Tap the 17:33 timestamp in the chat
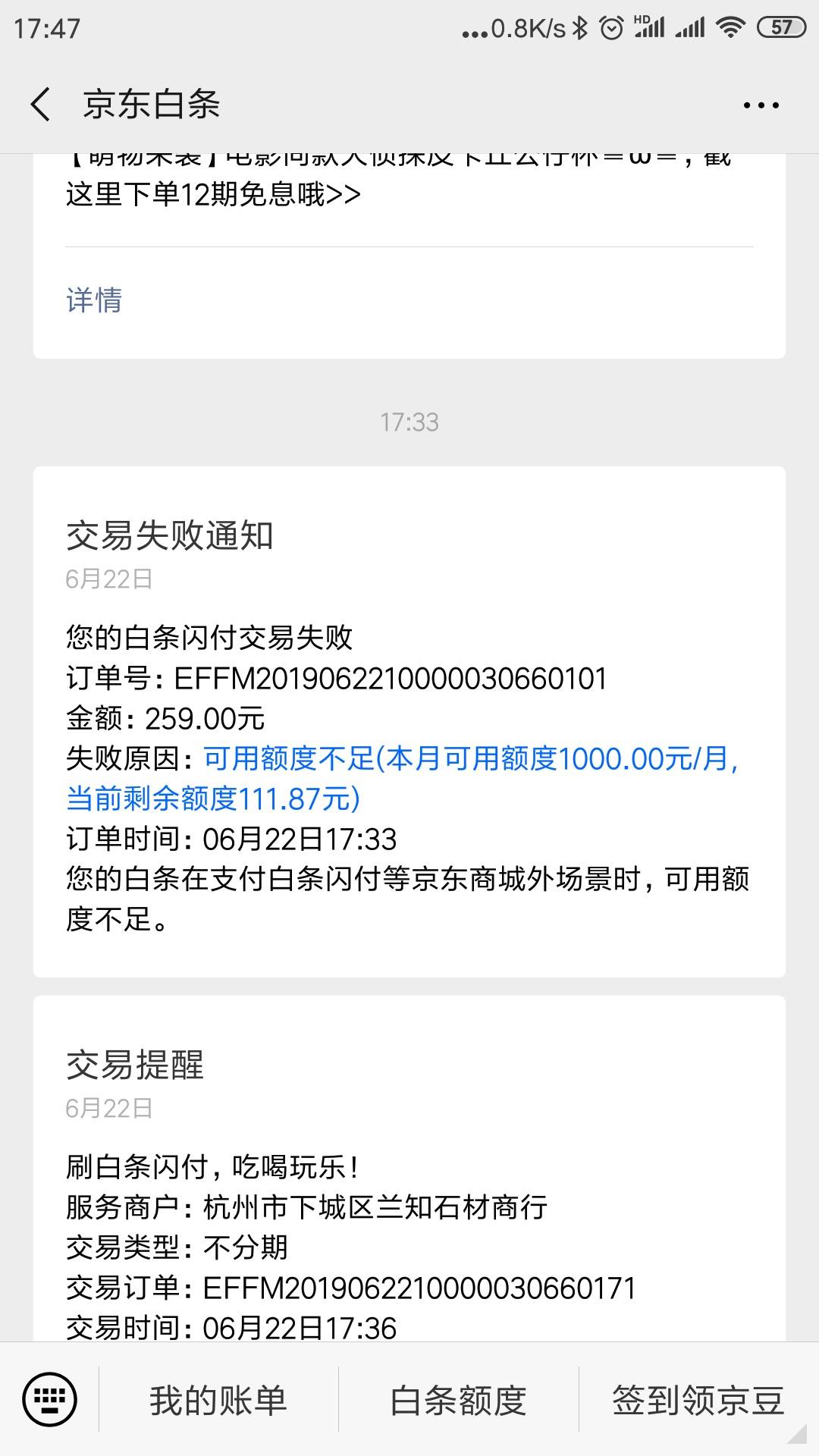The height and width of the screenshot is (1456, 819). [409, 423]
